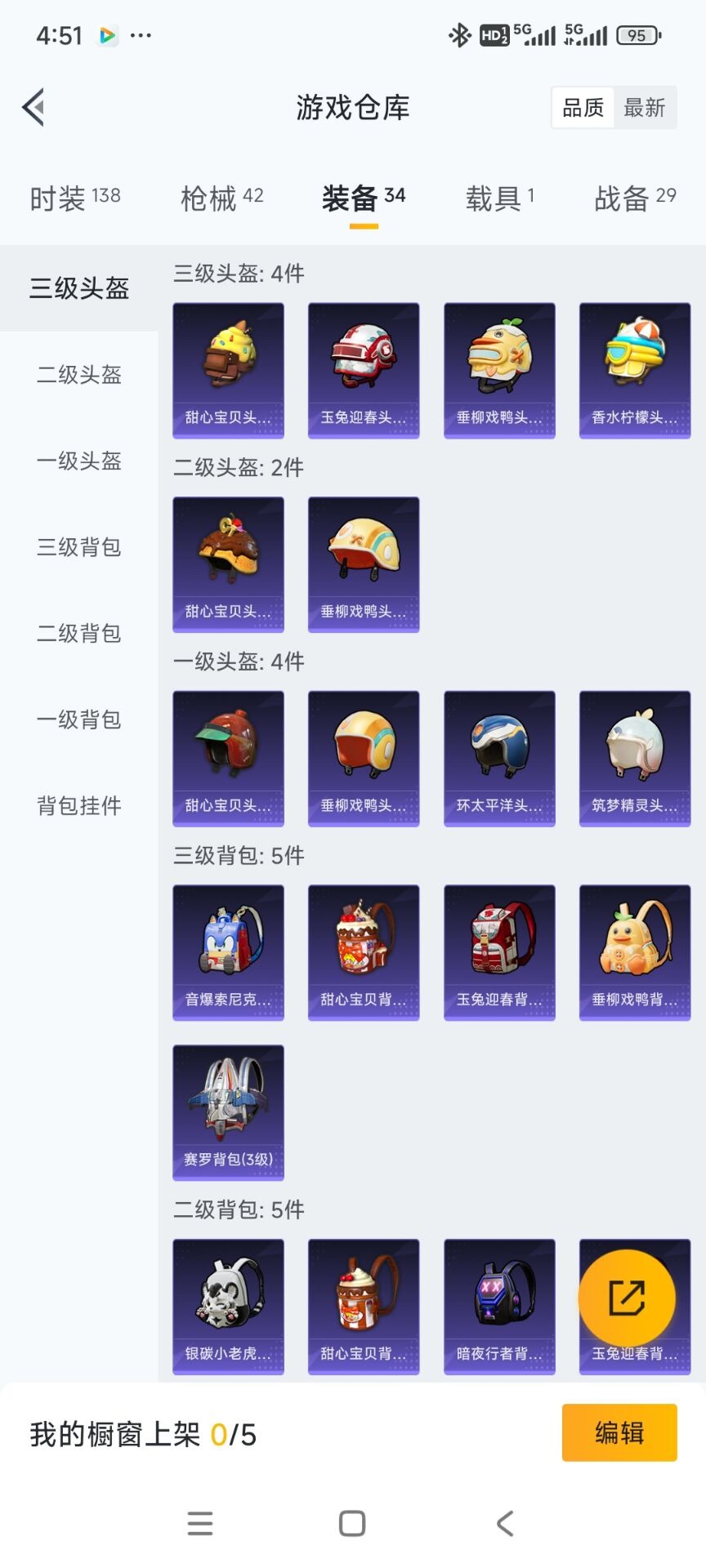Screen dimensions: 706x1568
Task: Sort warehouse by 最新
Action: point(645,108)
